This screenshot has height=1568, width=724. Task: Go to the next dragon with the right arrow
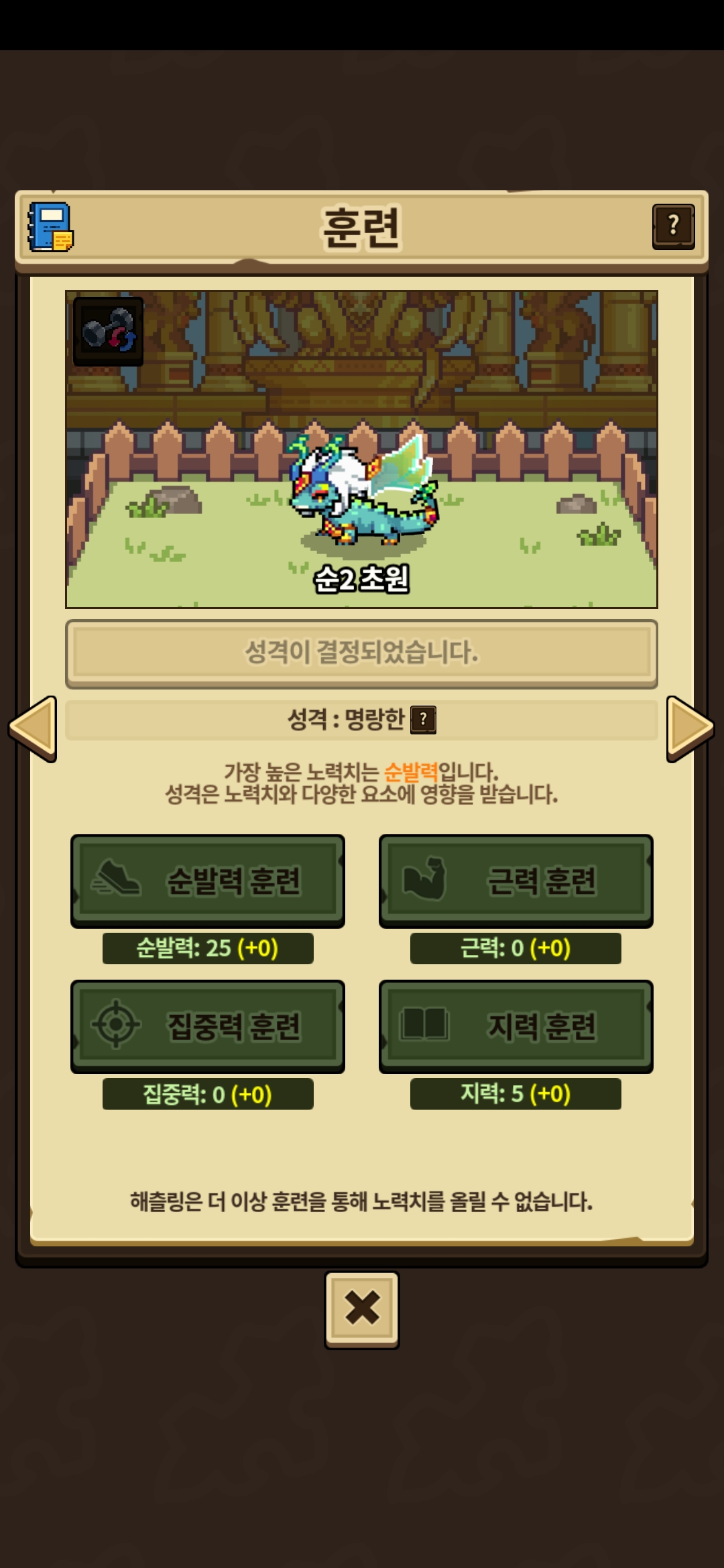[690, 728]
